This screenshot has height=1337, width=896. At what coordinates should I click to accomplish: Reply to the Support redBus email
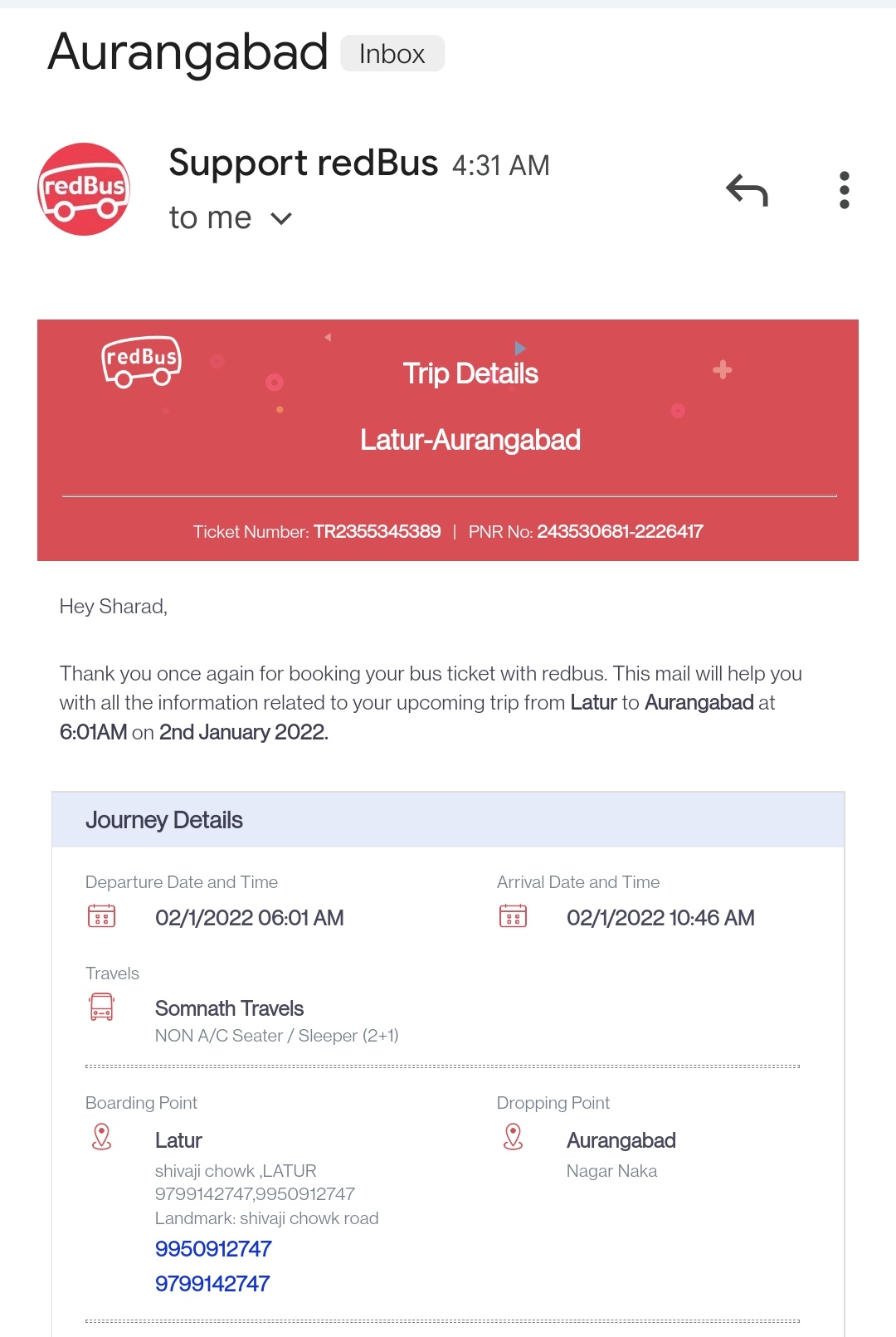pos(747,190)
